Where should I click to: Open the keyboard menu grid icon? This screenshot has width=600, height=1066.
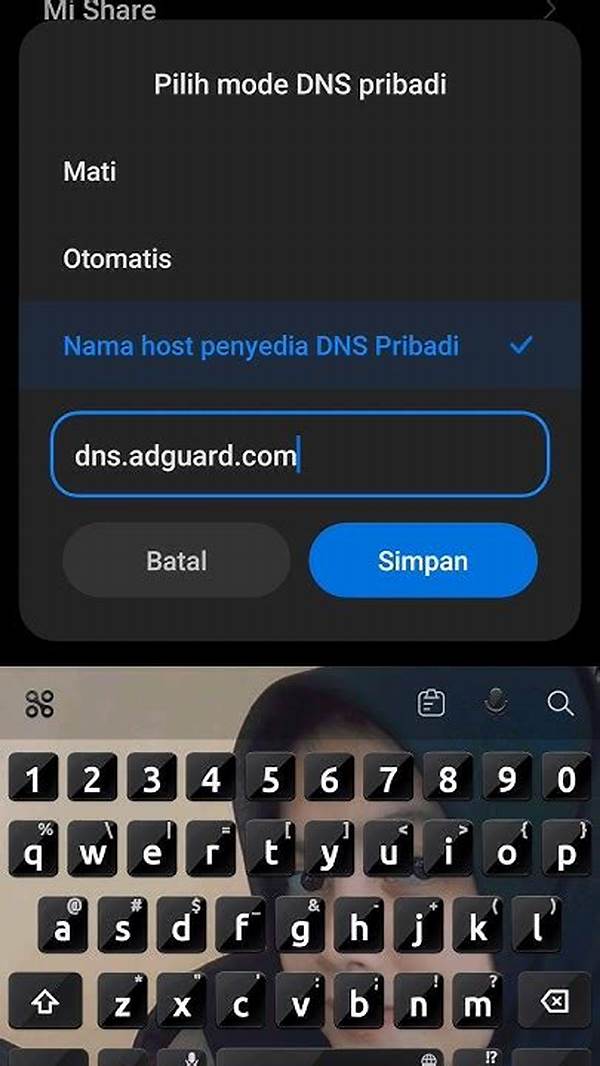[x=39, y=704]
